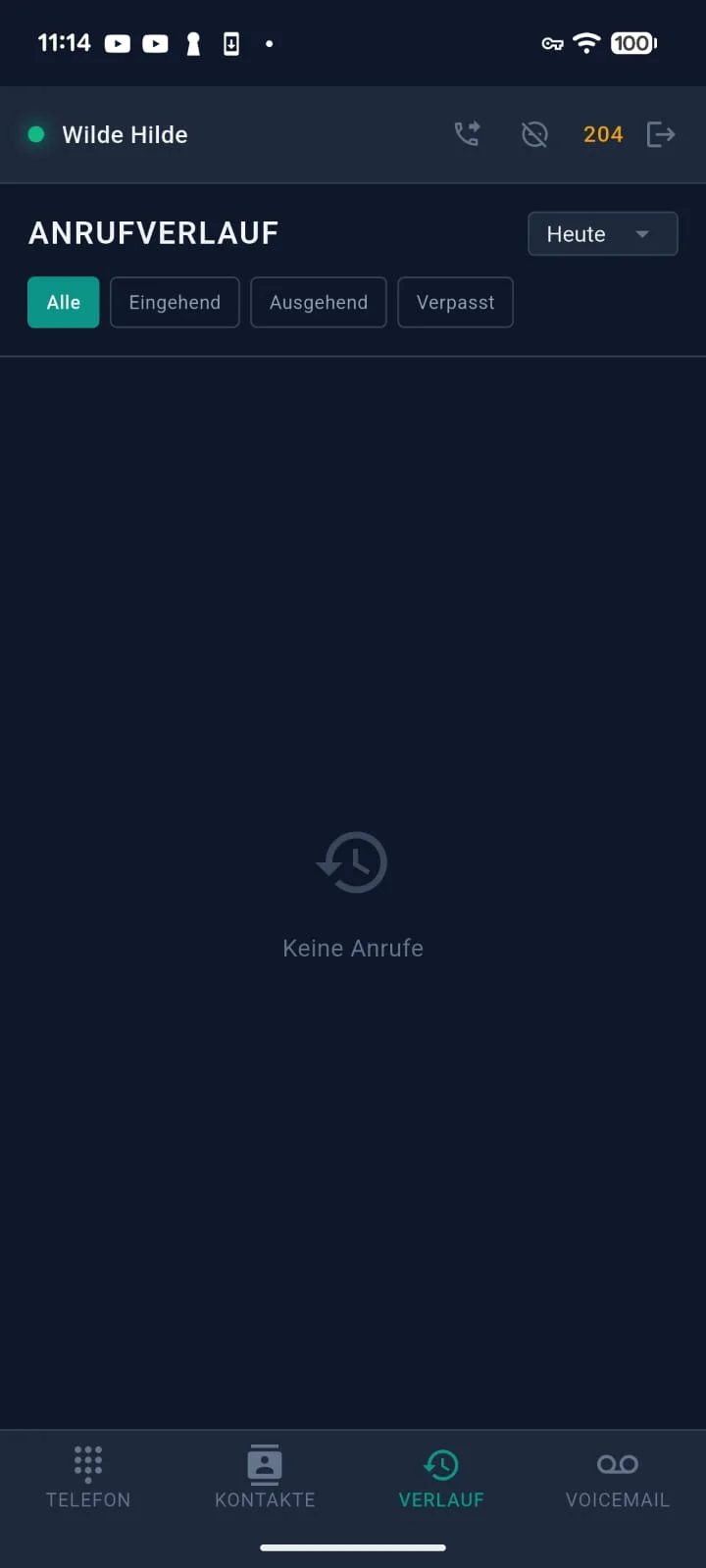Open the Heute time range dropdown
The width and height of the screenshot is (706, 1568).
pyautogui.click(x=602, y=233)
